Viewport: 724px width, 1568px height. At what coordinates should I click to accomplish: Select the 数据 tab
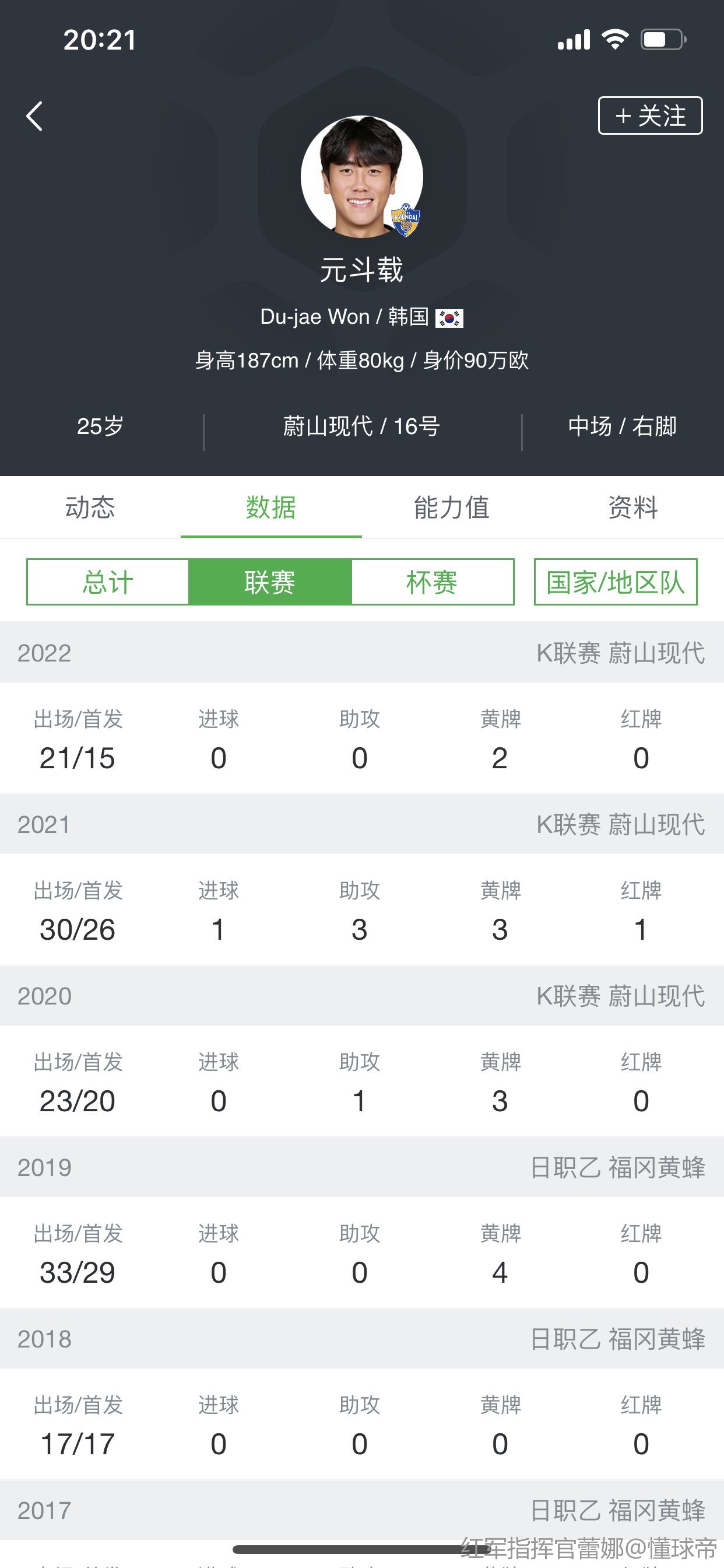tap(270, 507)
